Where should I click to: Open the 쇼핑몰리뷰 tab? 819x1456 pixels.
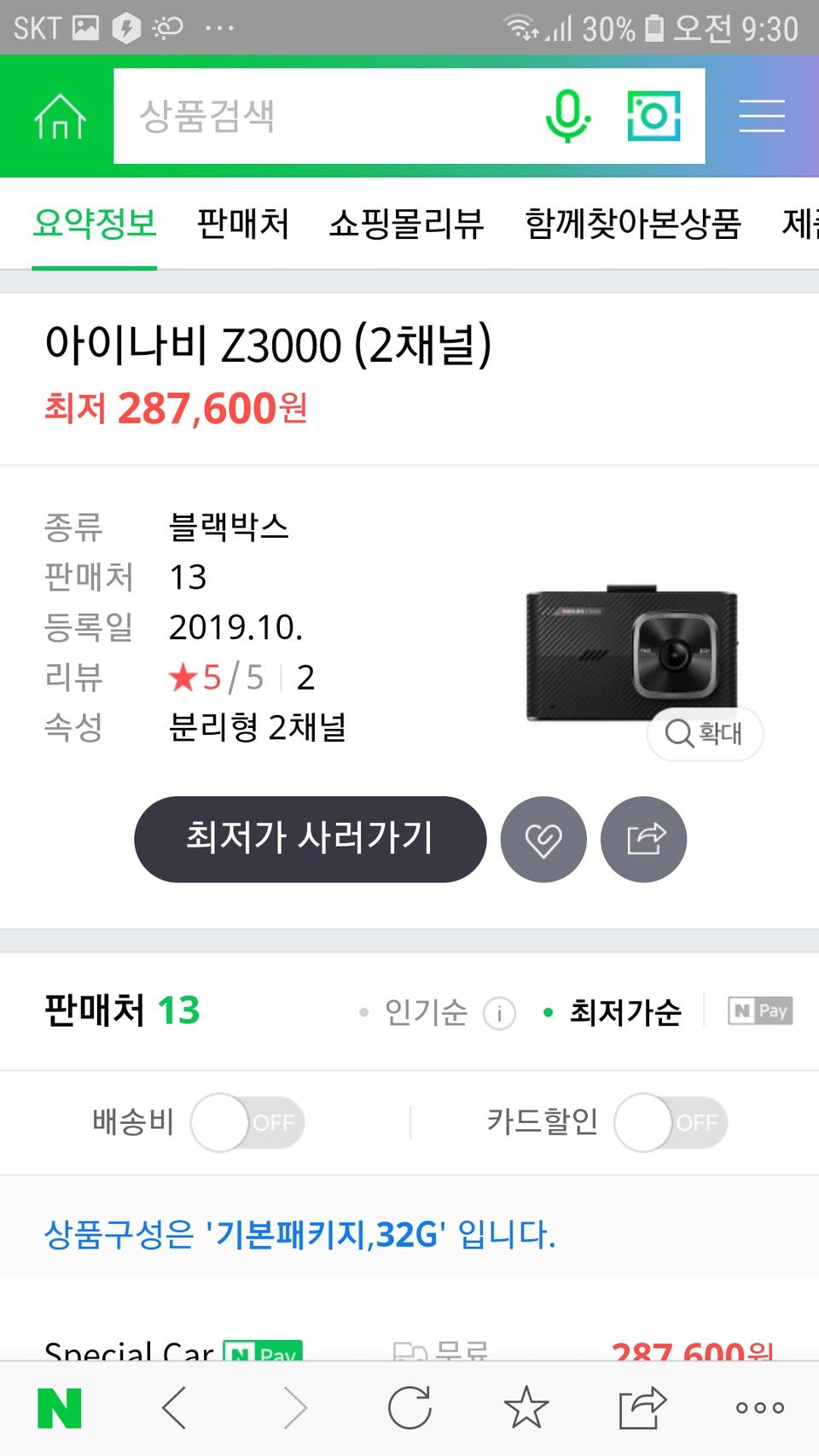(x=407, y=224)
